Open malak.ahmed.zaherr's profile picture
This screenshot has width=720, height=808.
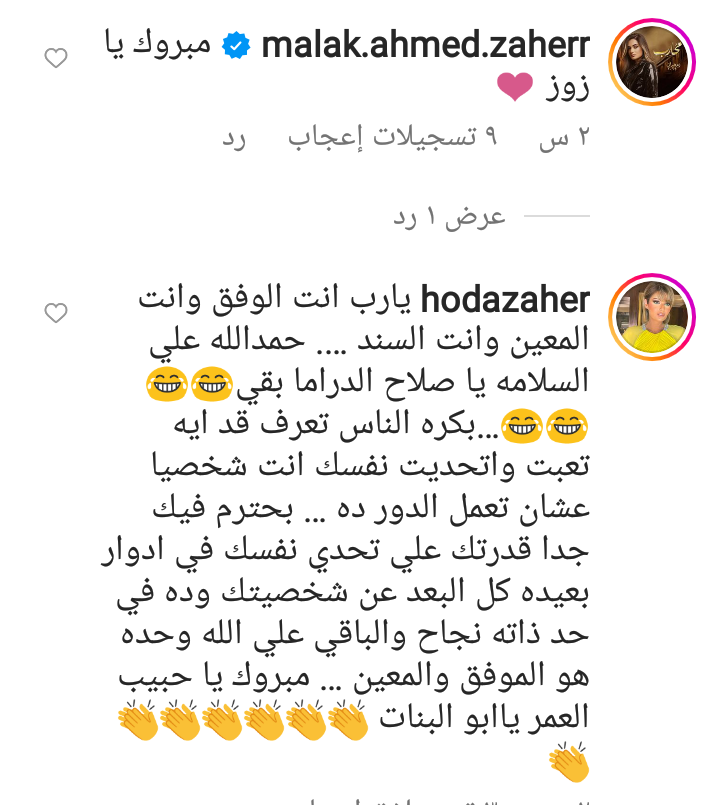(x=651, y=62)
